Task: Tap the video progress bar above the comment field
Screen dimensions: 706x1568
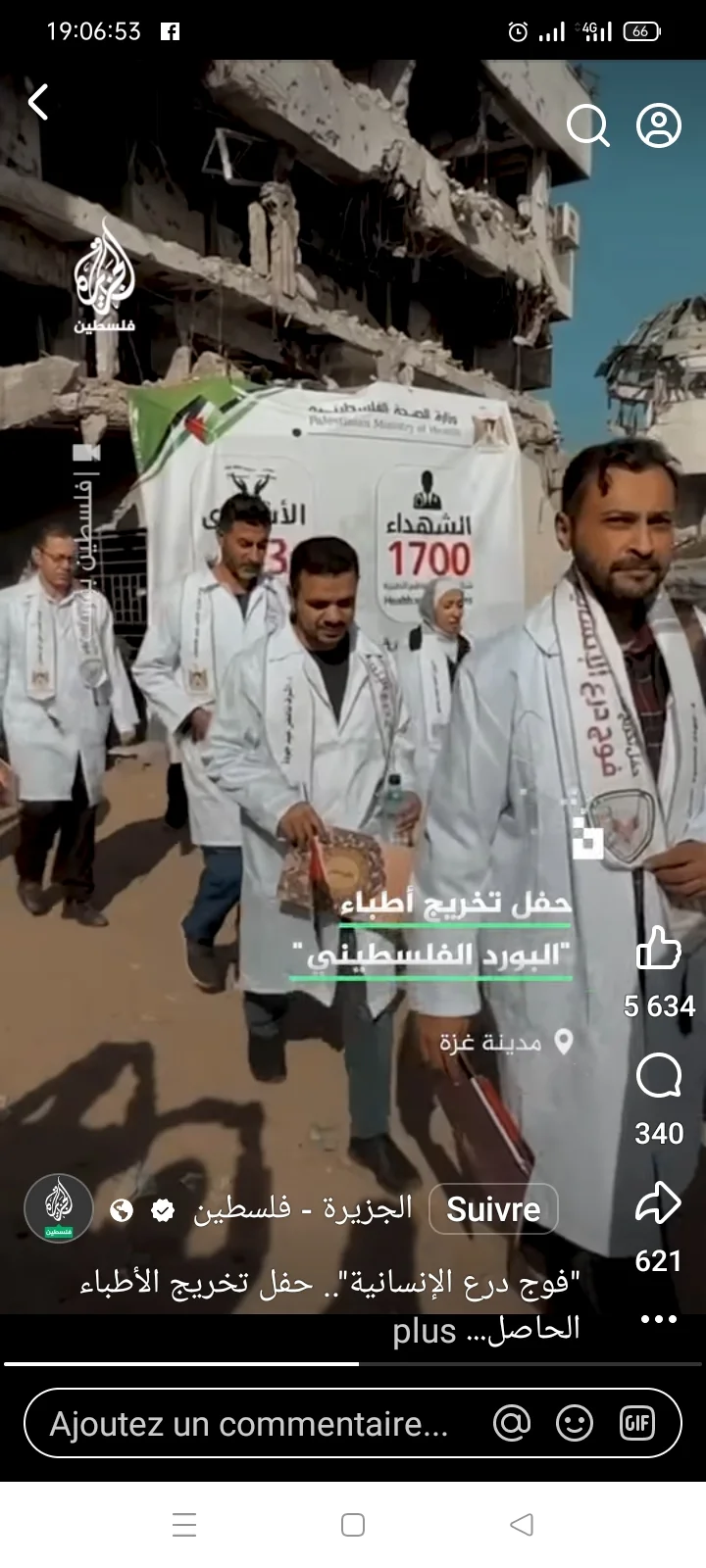Action: click(353, 1361)
